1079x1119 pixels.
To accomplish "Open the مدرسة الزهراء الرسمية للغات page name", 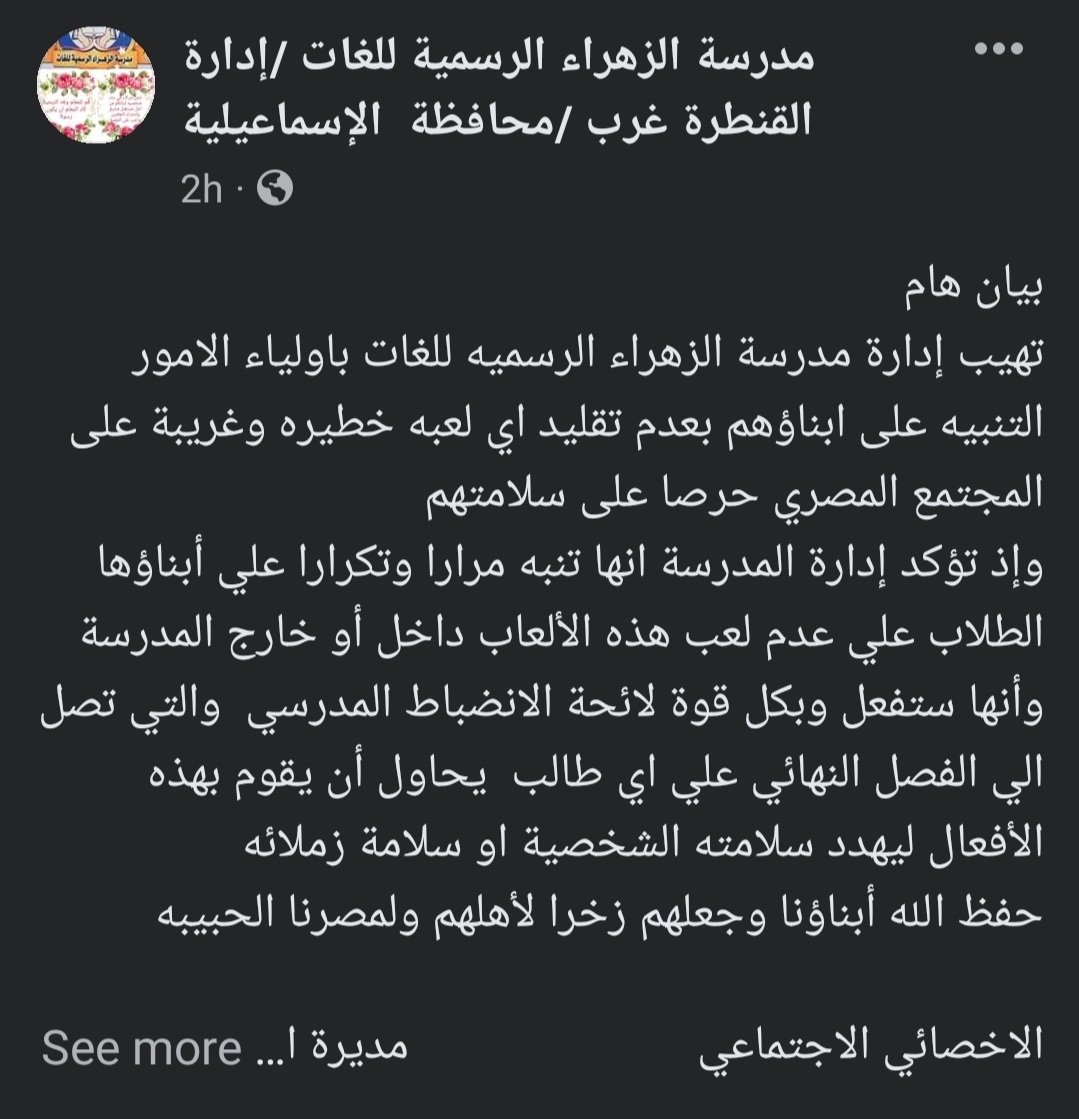I will tap(499, 89).
